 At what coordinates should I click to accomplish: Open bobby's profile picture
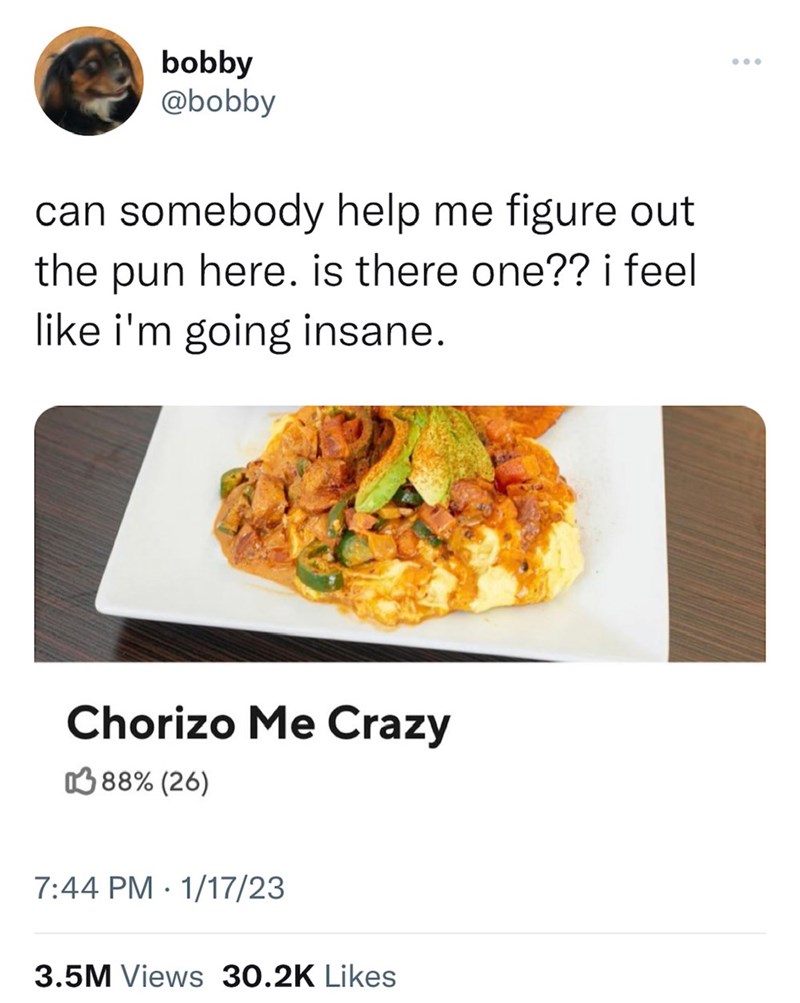[87, 83]
